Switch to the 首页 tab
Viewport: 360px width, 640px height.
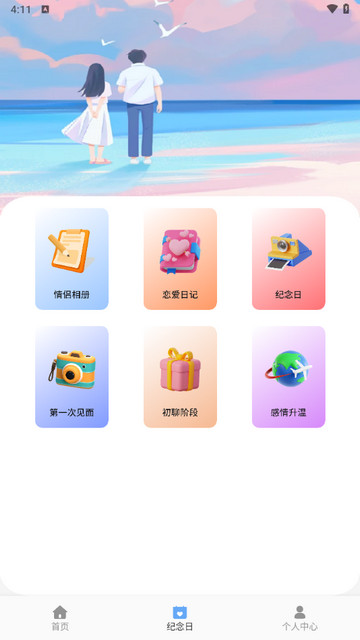click(60, 618)
